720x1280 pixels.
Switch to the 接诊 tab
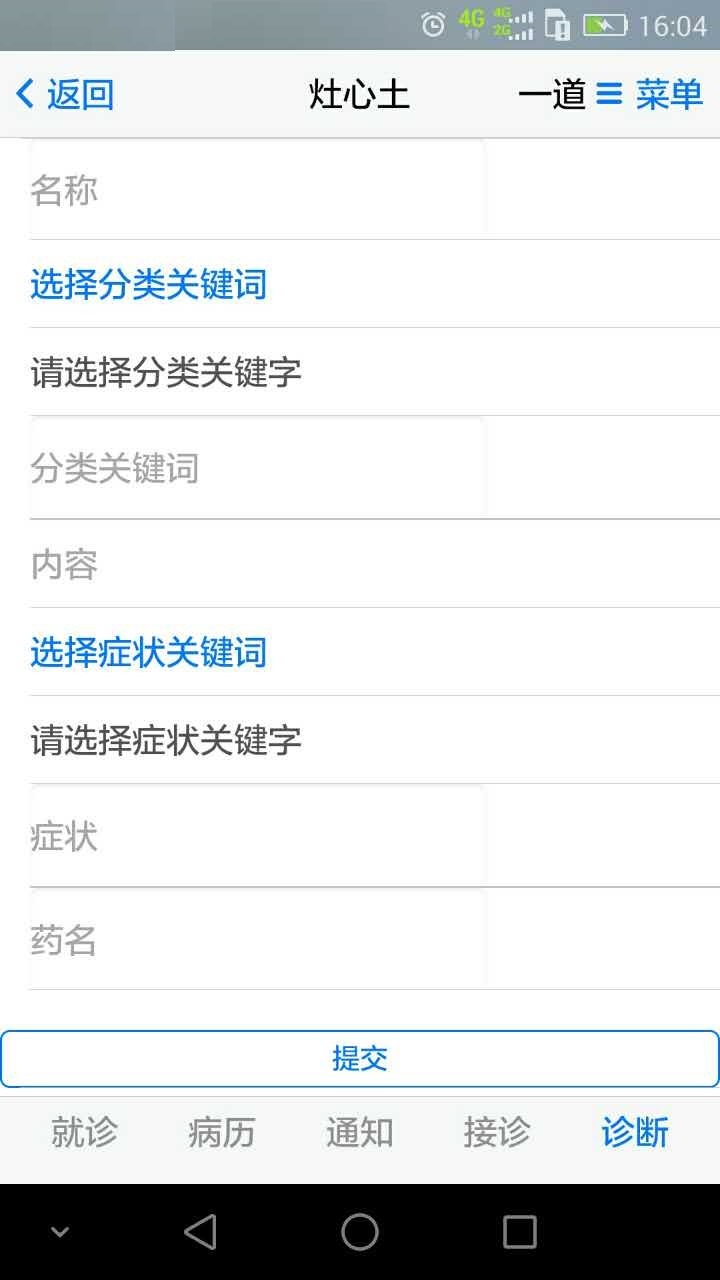497,1133
